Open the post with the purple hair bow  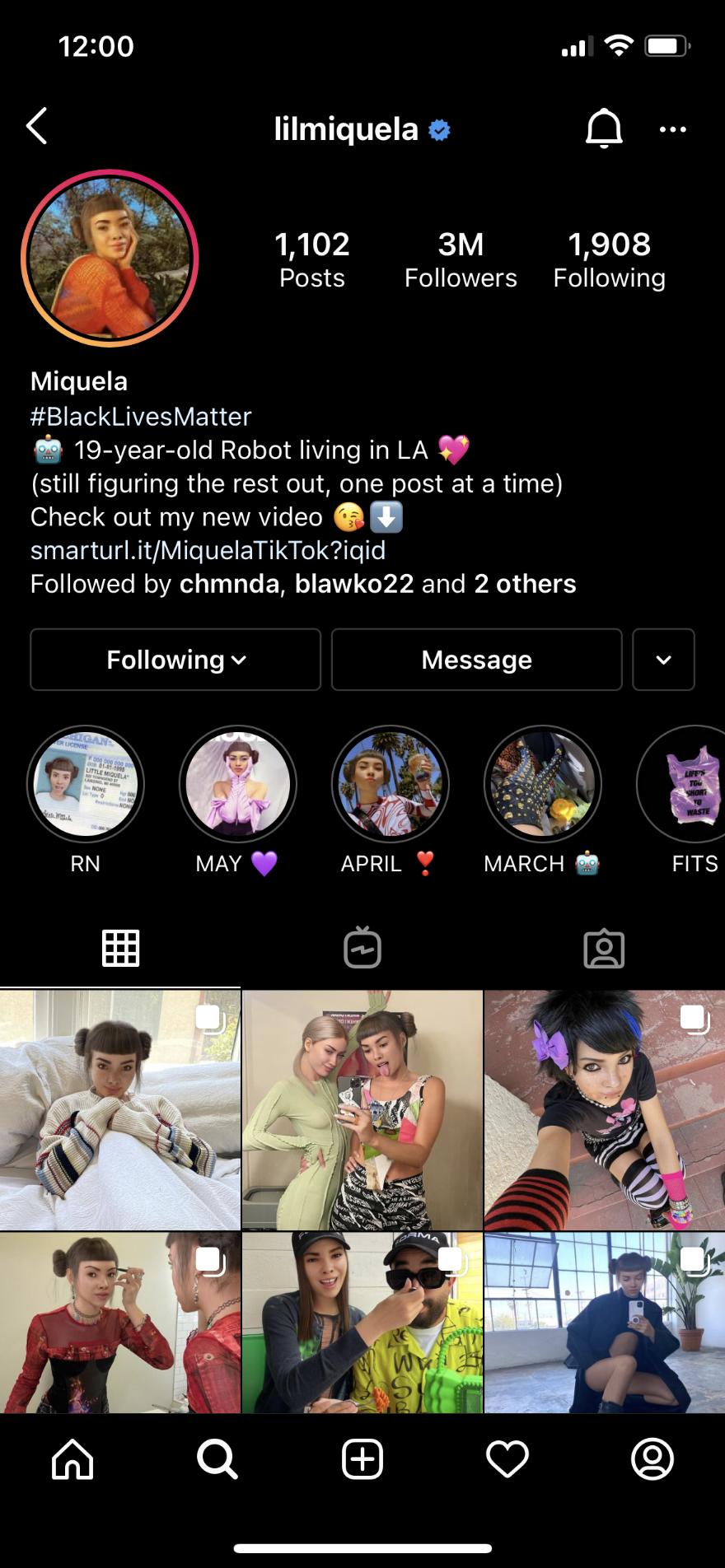604,1109
